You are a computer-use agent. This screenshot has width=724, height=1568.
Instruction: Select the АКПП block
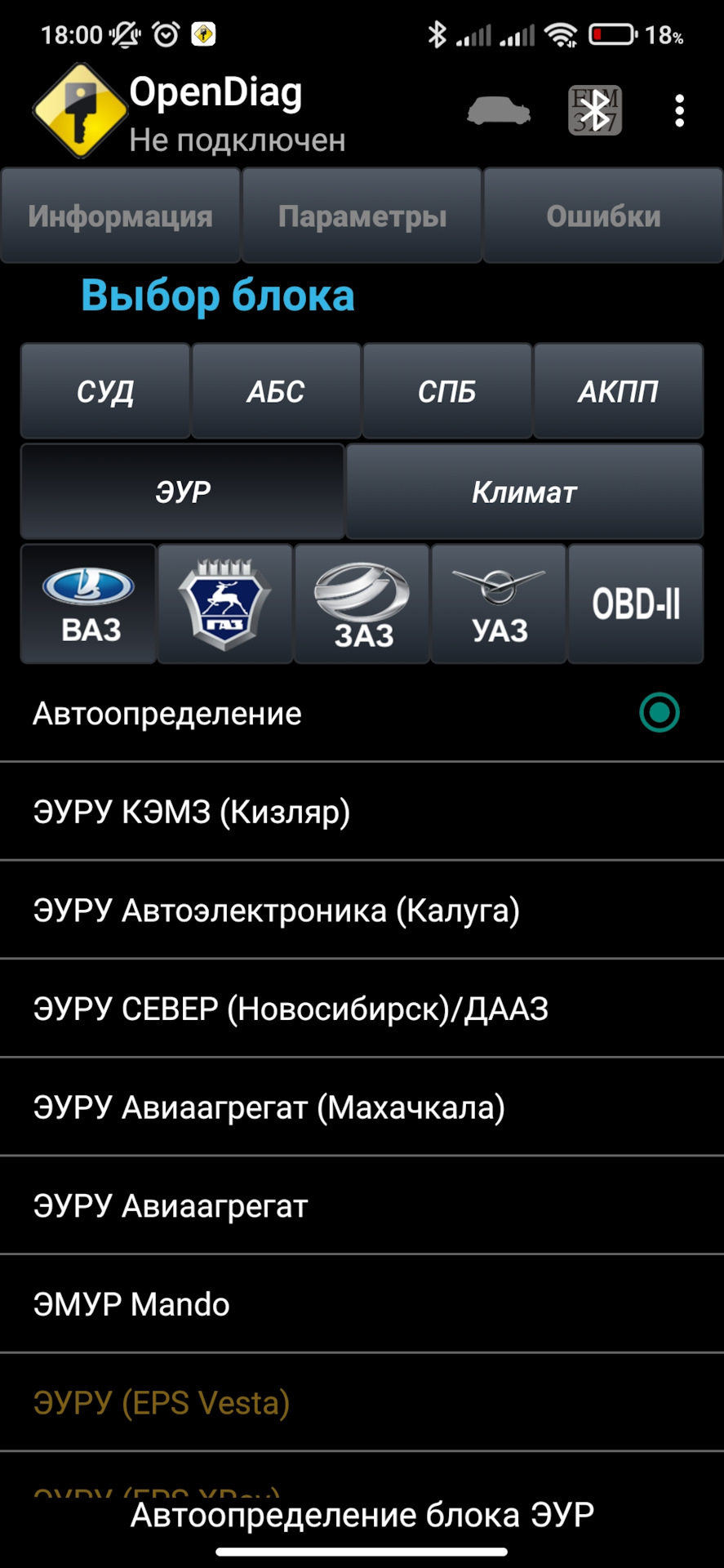(618, 392)
